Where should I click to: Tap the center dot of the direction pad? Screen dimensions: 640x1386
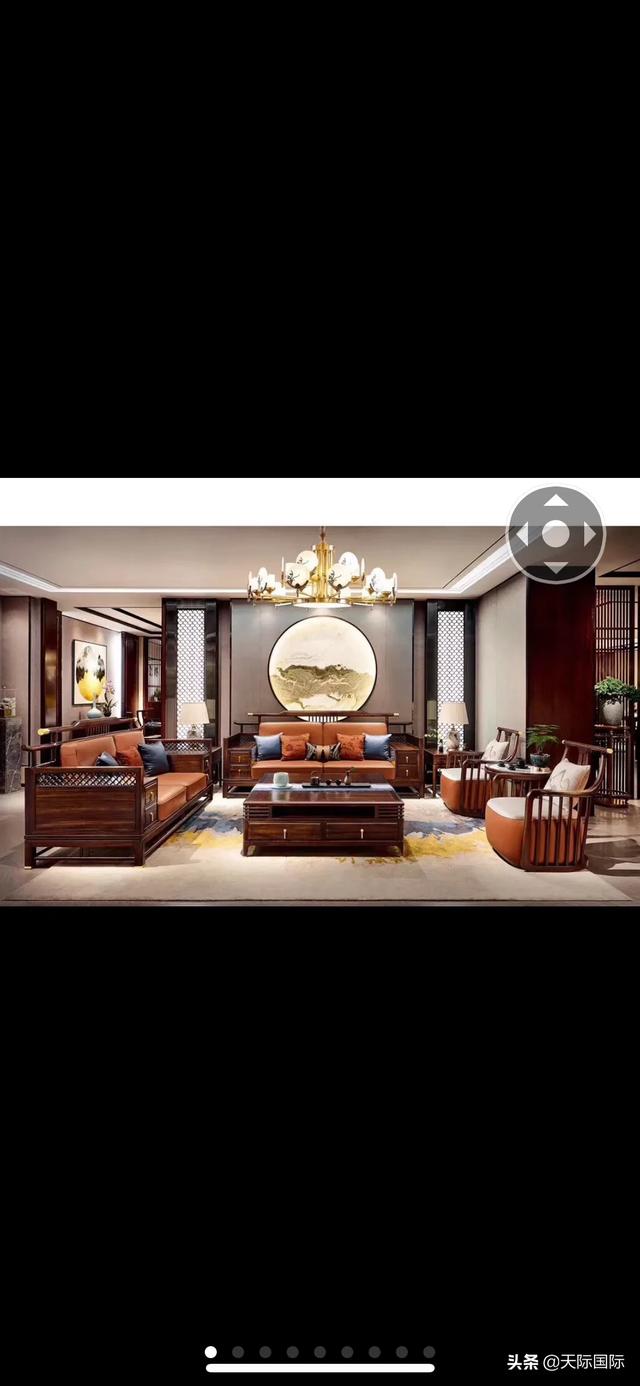[556, 535]
